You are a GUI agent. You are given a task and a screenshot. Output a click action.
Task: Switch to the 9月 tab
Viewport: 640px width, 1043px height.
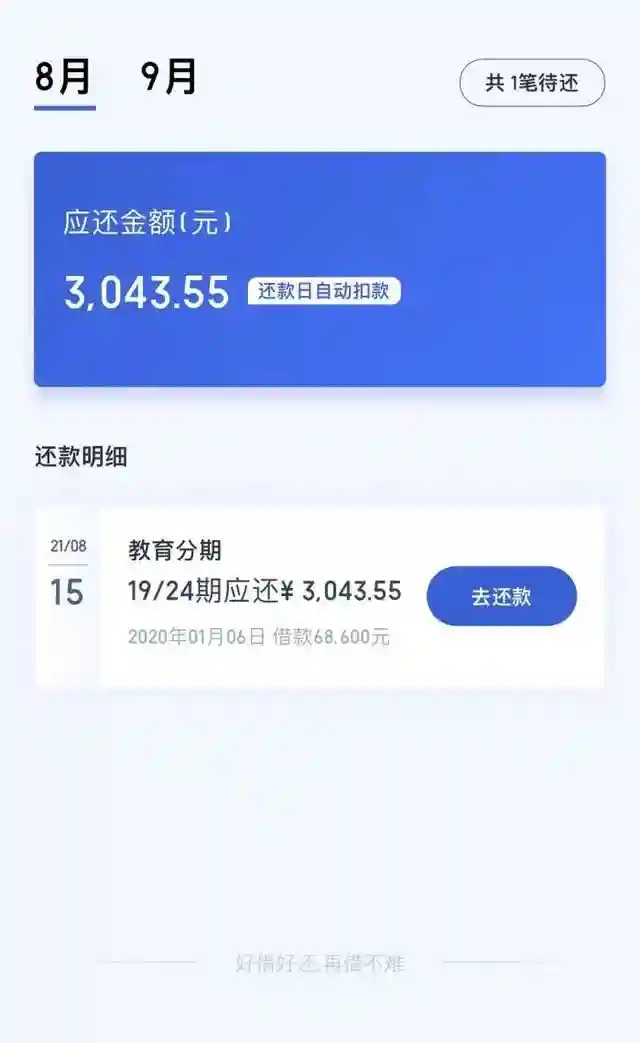point(168,77)
